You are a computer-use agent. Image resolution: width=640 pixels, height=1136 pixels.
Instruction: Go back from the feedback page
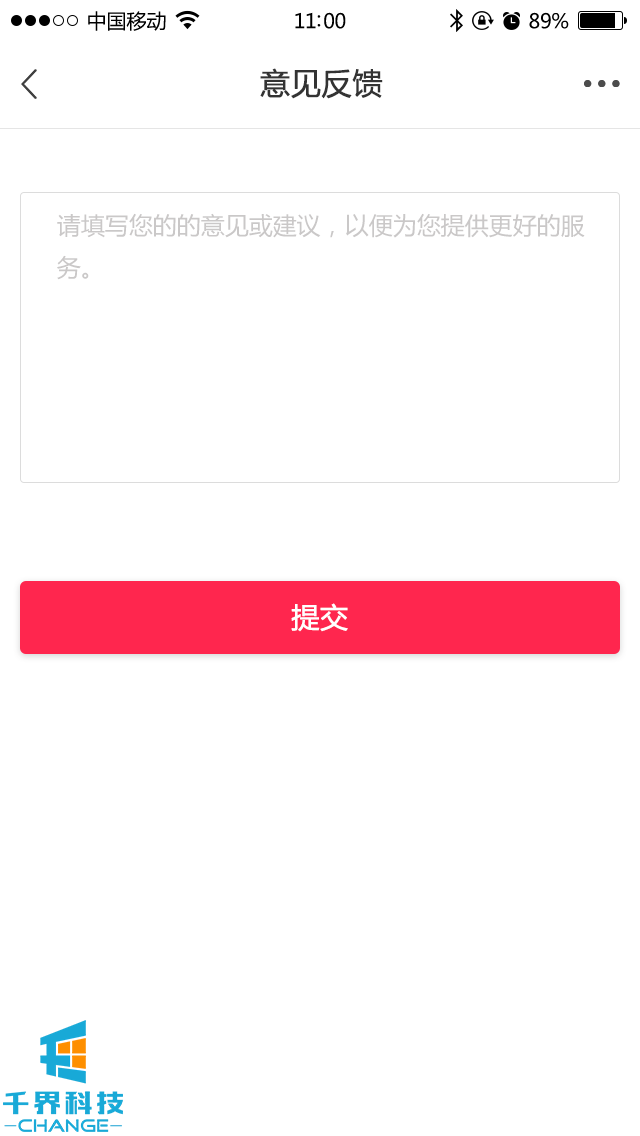point(29,84)
